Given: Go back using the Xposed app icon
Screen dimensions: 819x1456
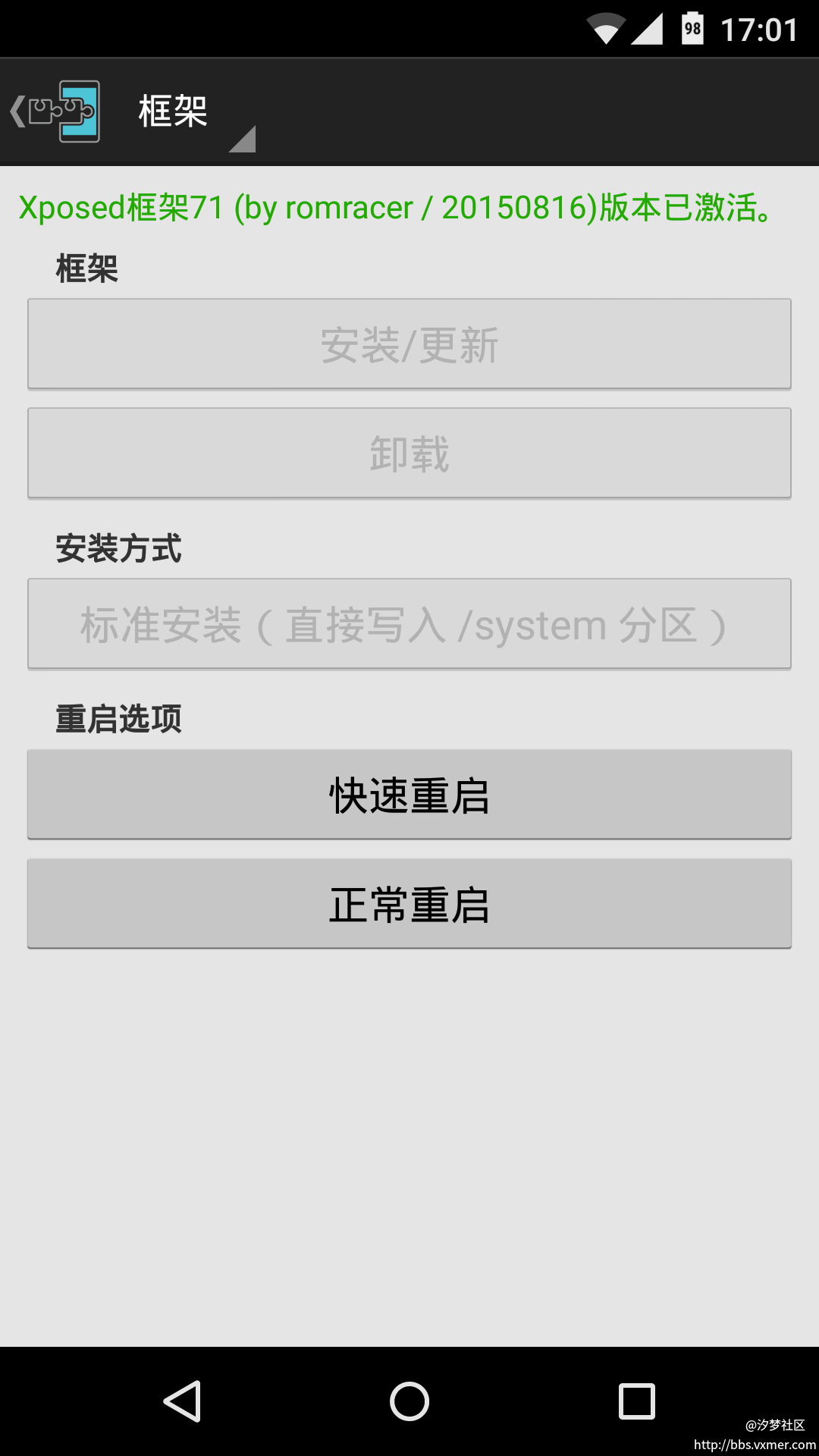Looking at the screenshot, I should pos(55,111).
